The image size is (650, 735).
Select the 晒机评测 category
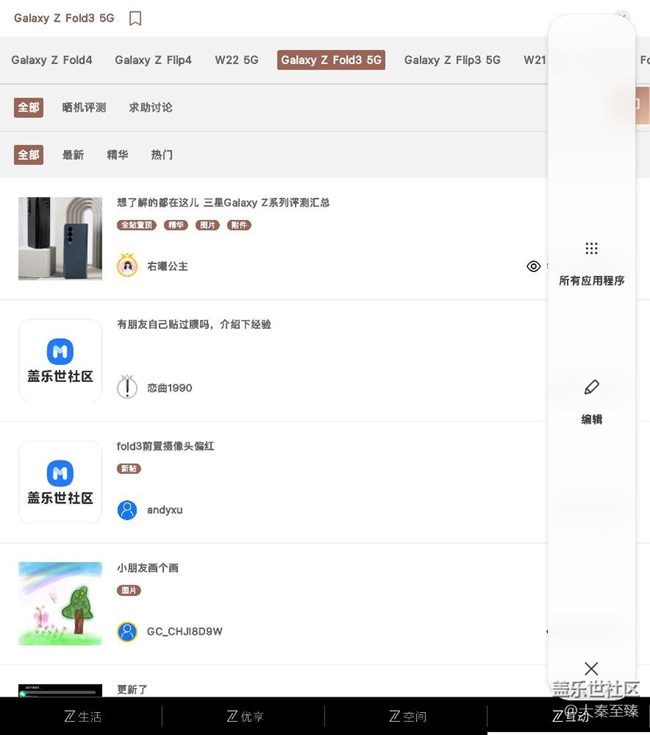[84, 107]
